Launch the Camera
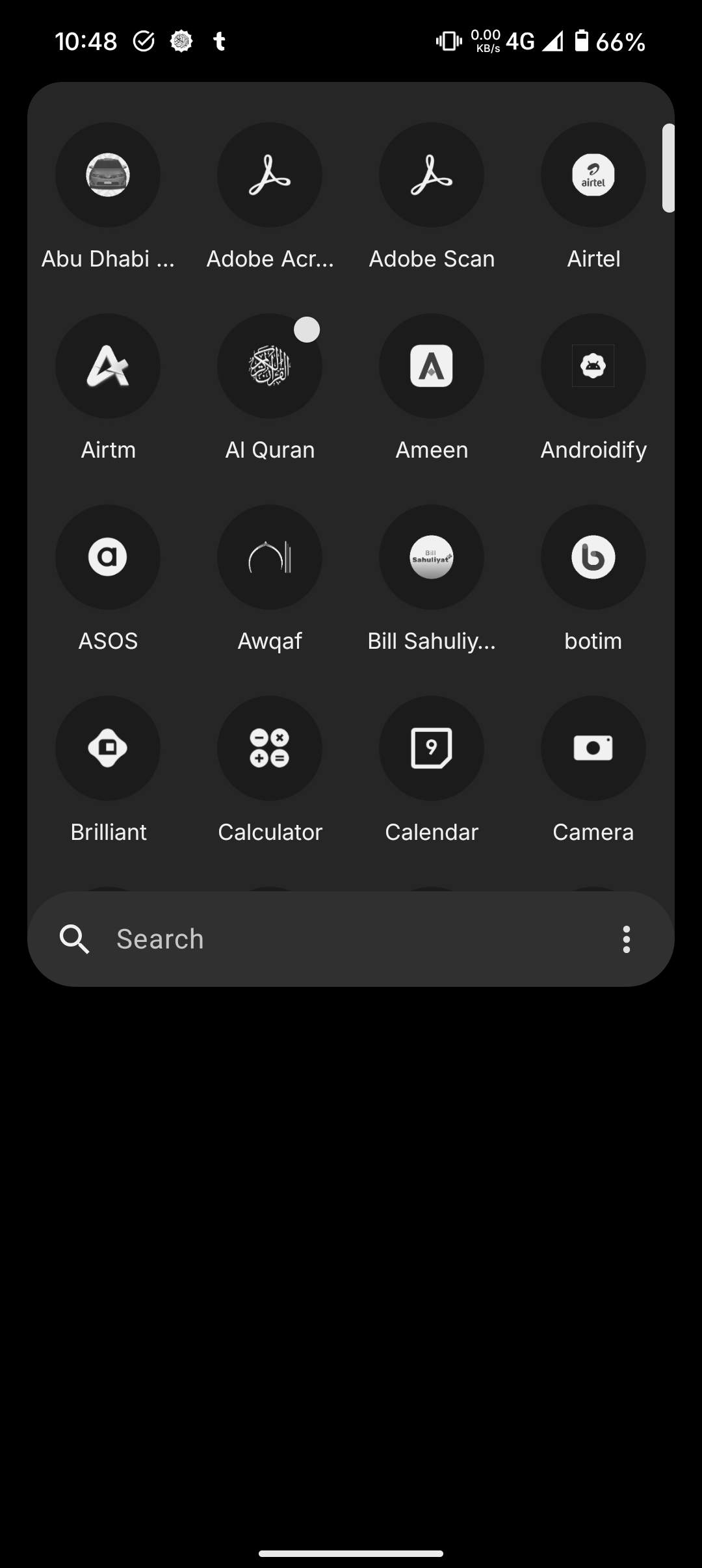Image resolution: width=702 pixels, height=1568 pixels. click(593, 748)
